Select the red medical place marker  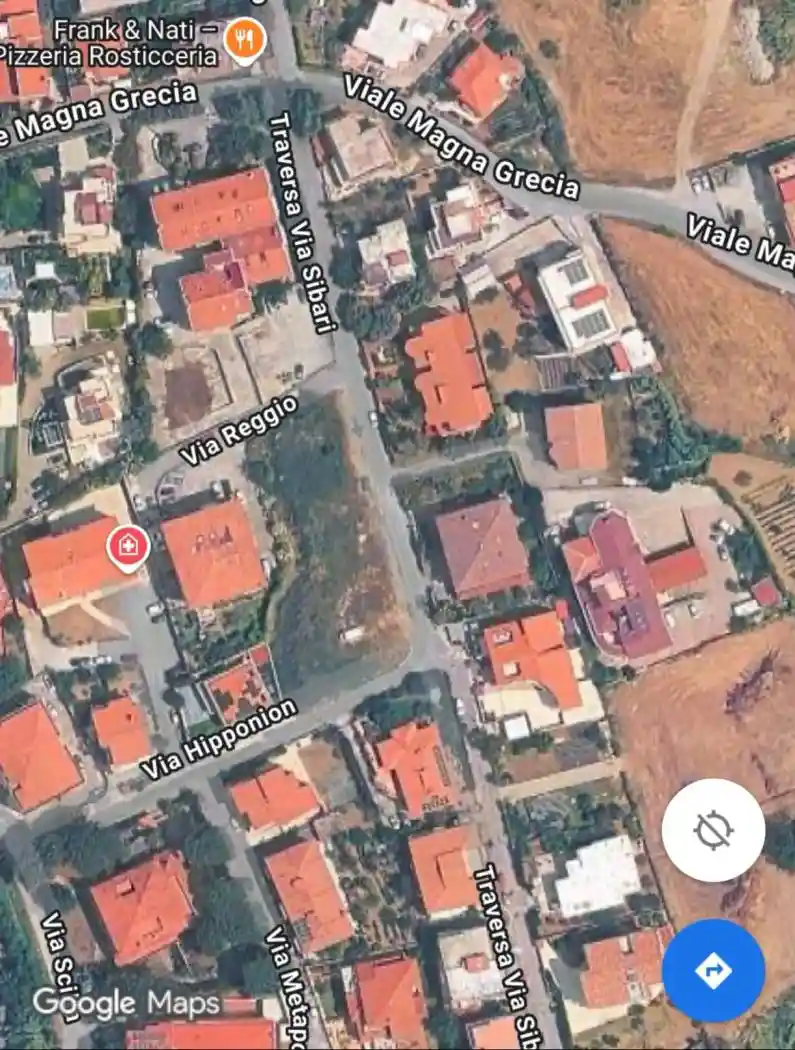128,547
